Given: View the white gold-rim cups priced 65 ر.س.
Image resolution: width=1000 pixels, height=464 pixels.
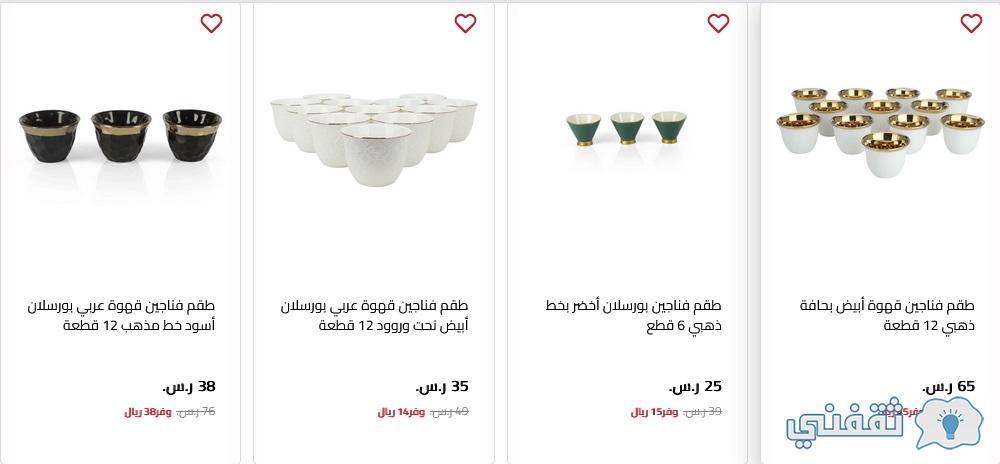Looking at the screenshot, I should pos(887,315).
